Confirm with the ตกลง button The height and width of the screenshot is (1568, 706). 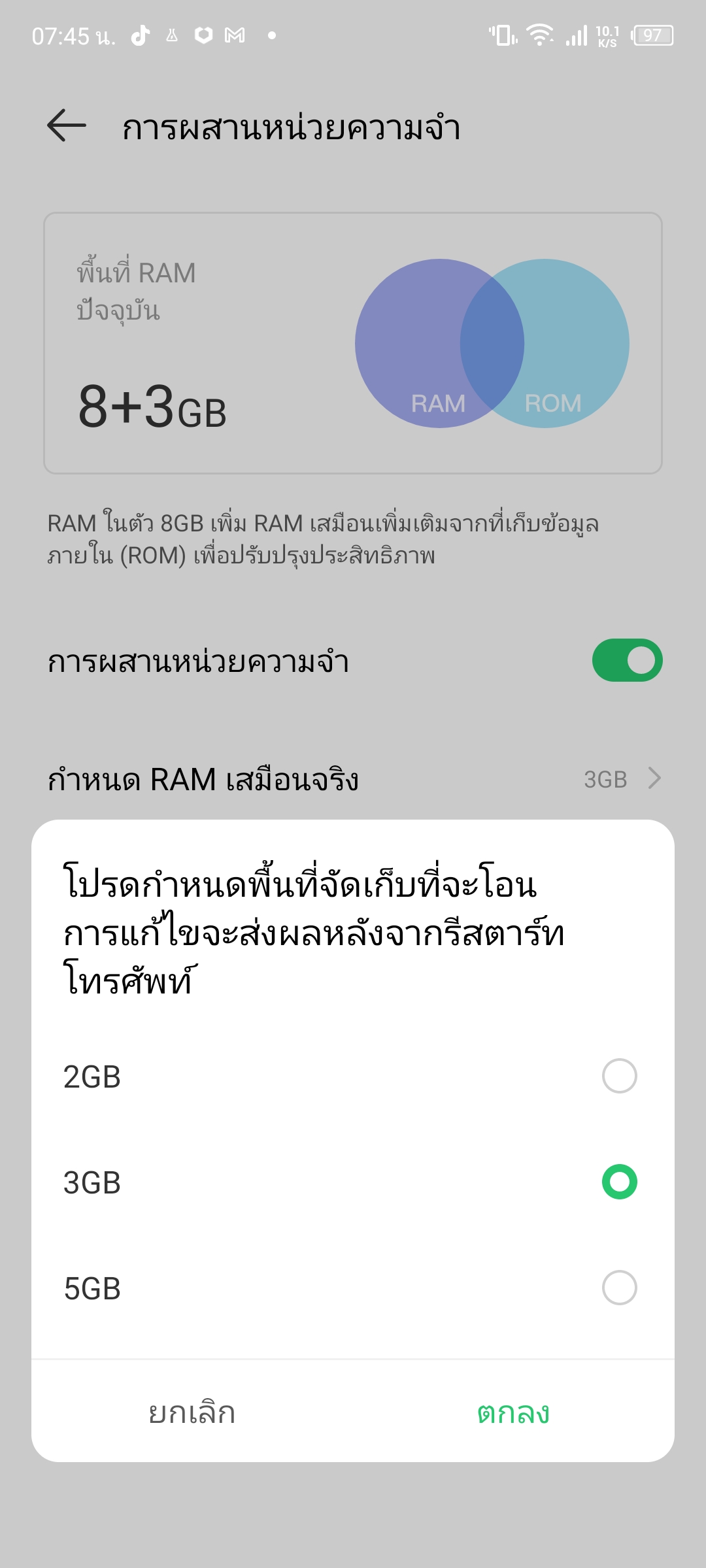pyautogui.click(x=514, y=1412)
